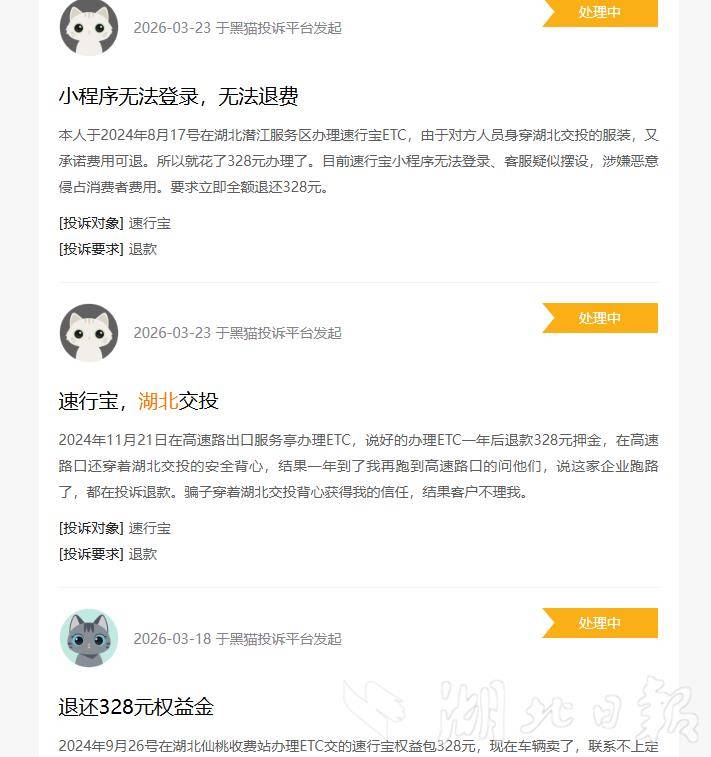View the gray cat avatar's profile, 2026-03-18
The width and height of the screenshot is (711, 757).
click(x=89, y=638)
